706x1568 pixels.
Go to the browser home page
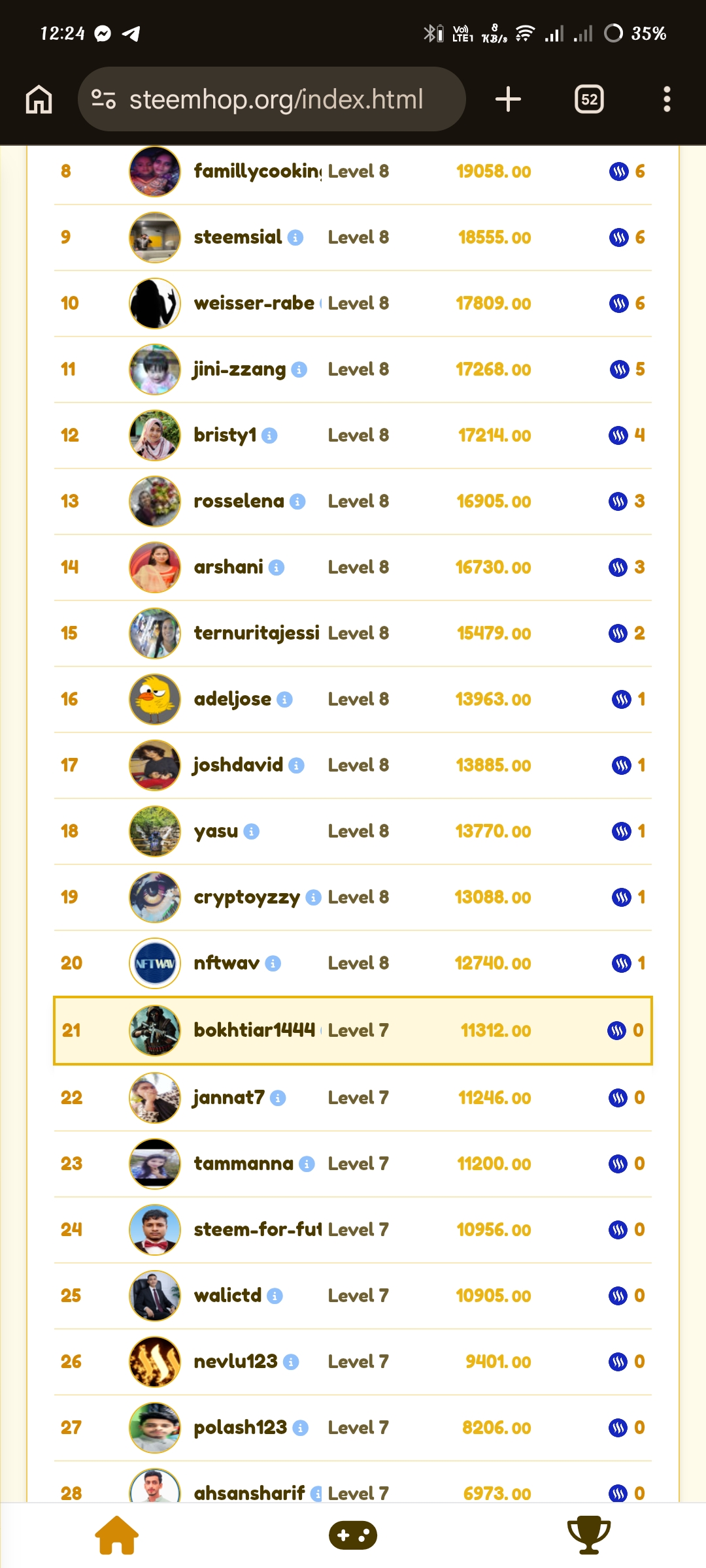point(39,99)
